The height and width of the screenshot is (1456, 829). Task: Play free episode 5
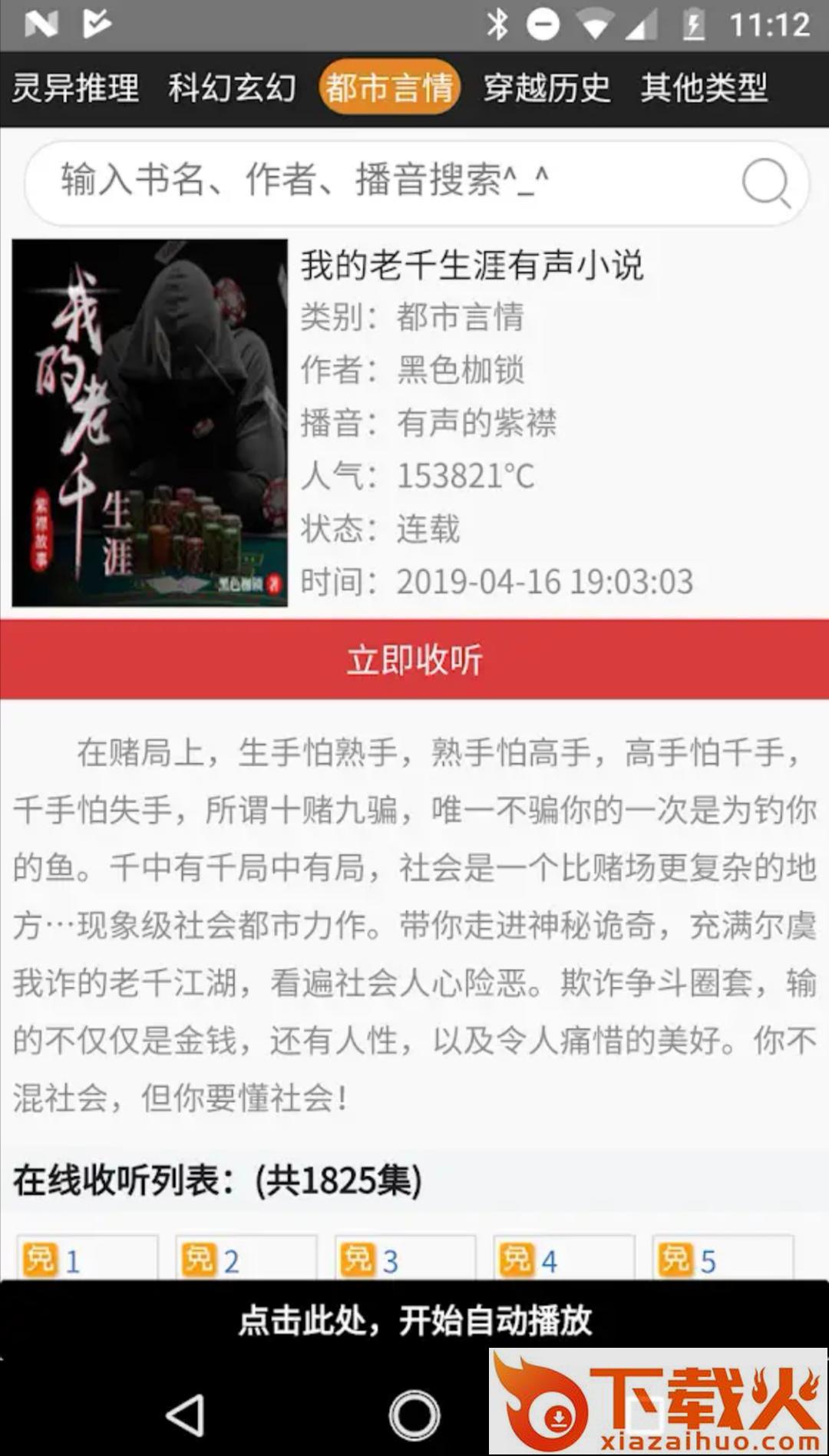click(x=722, y=1260)
